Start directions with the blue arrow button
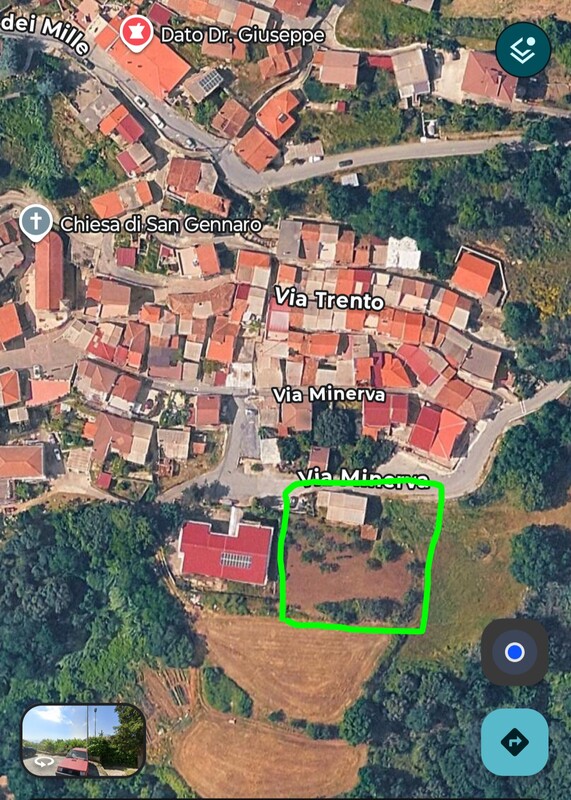Screen dimensions: 571x800 coord(514,742)
